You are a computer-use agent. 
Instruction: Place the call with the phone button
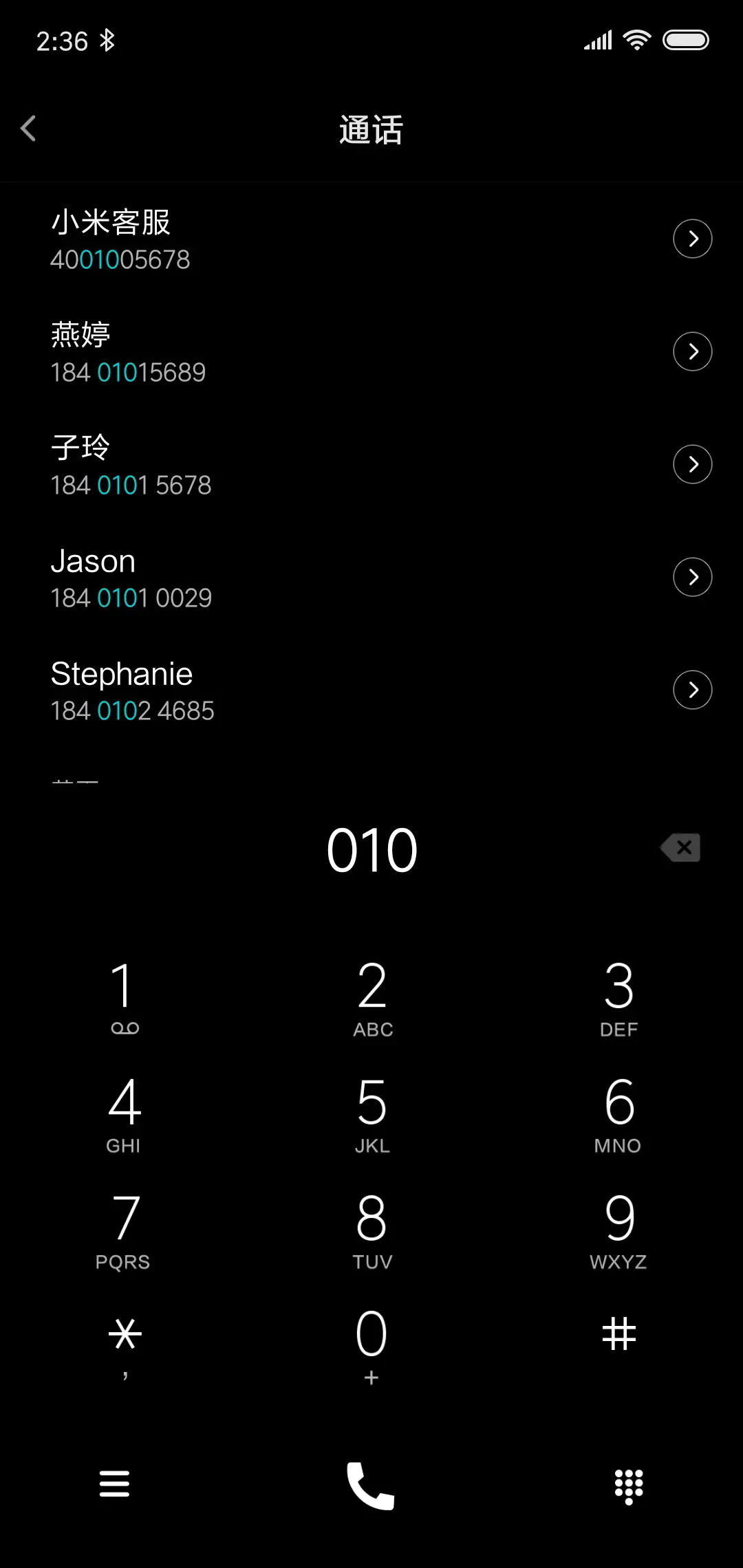[371, 1485]
